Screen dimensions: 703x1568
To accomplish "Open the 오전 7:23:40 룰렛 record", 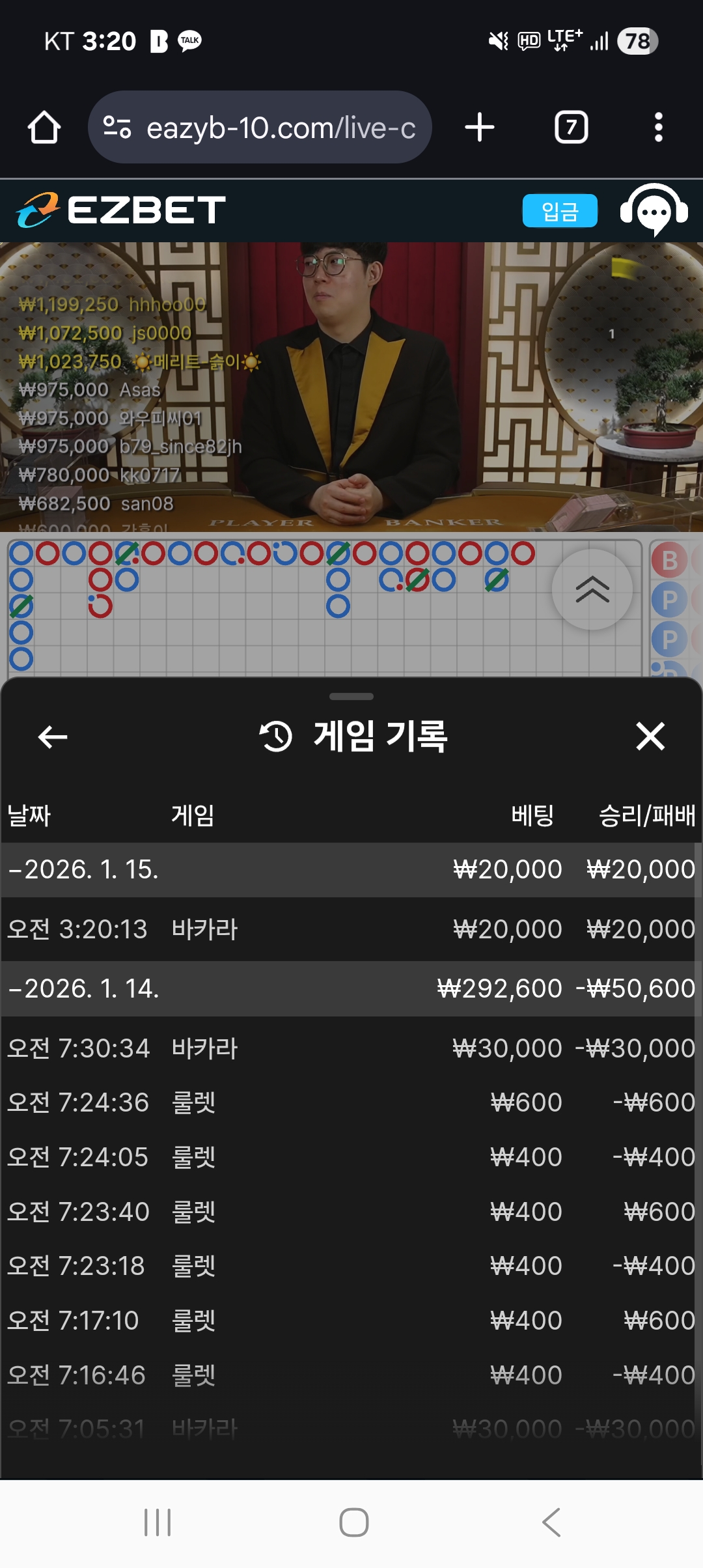I will click(x=350, y=1212).
